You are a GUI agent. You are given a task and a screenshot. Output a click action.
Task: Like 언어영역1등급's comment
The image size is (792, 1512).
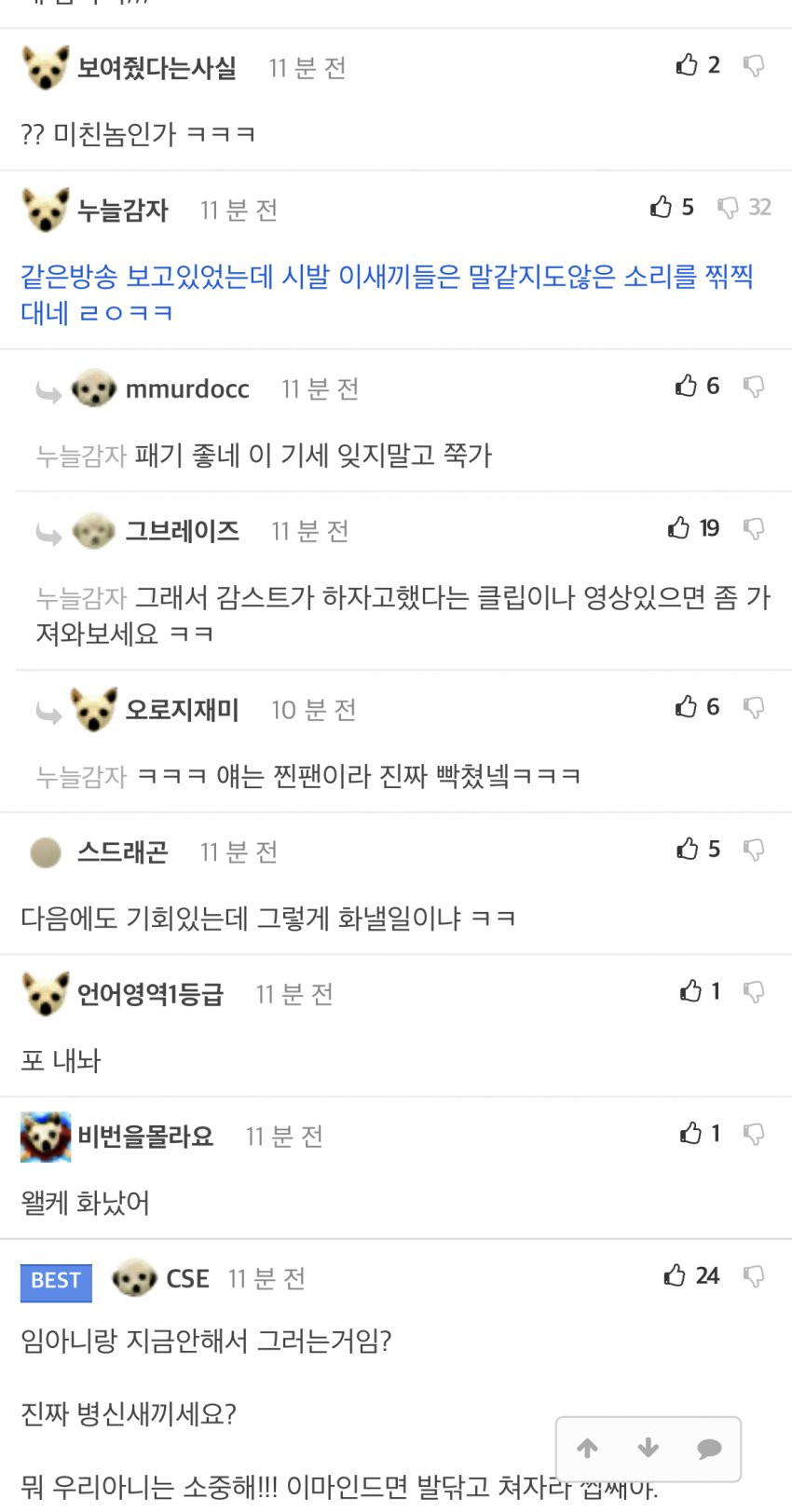tap(690, 991)
